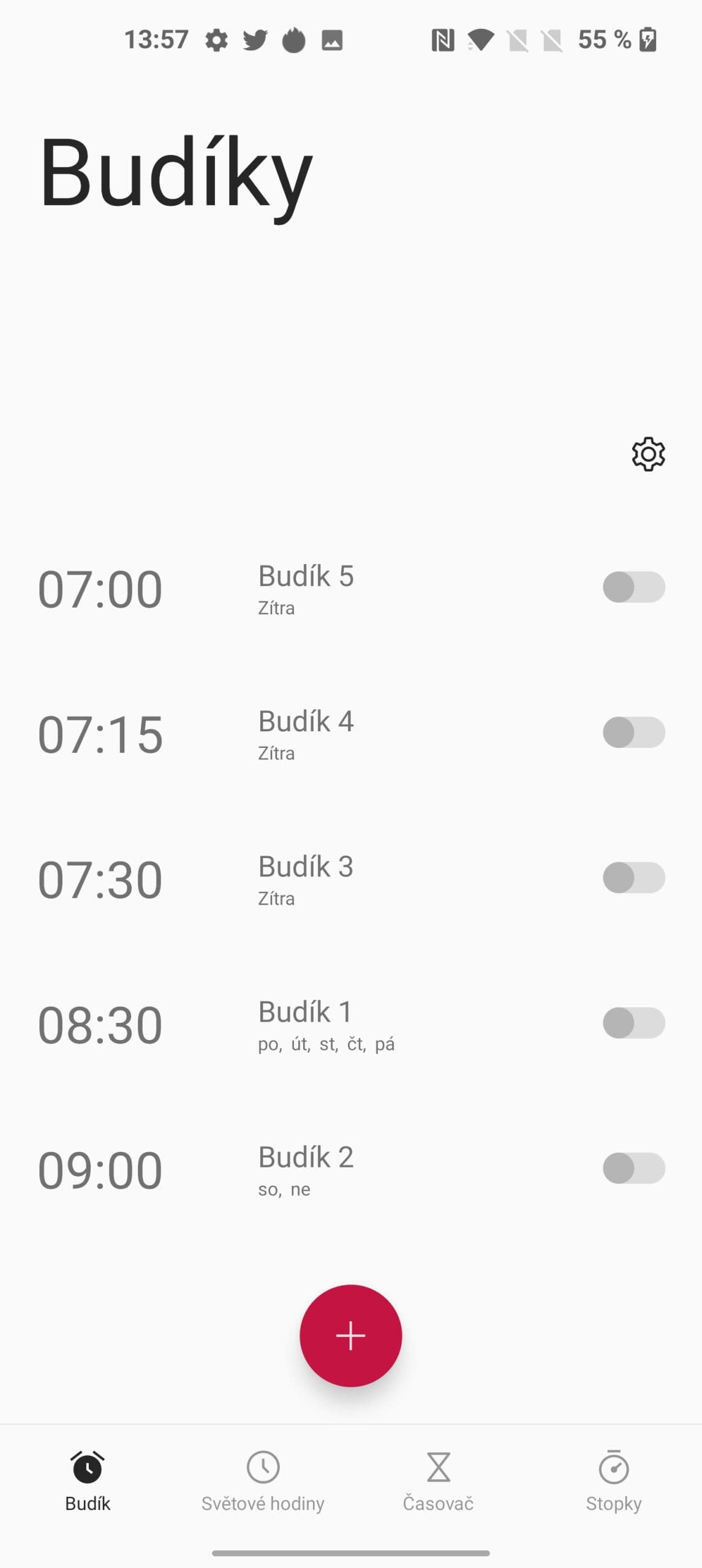
Task: Select the Stopky tab
Action: pyautogui.click(x=613, y=1481)
